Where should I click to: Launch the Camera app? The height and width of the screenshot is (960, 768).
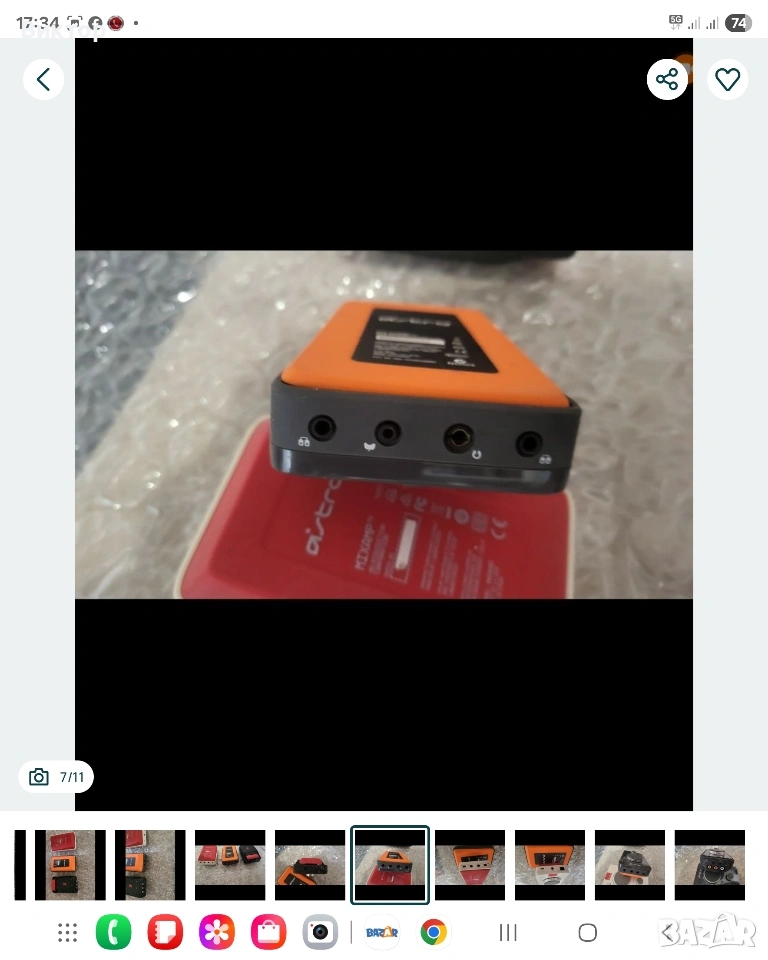click(x=320, y=932)
